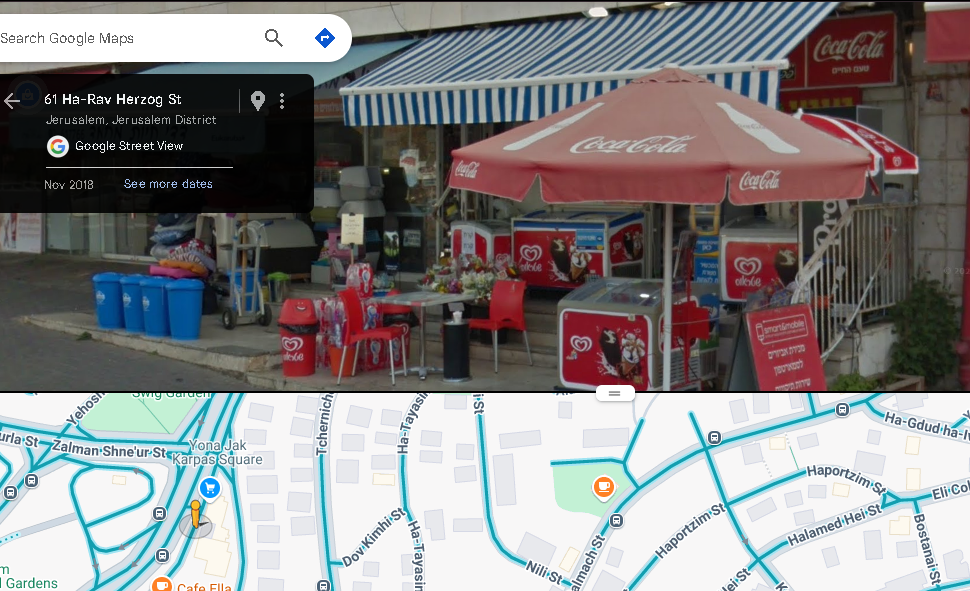Tap the map resize handle
Viewport: 970px width, 591px height.
tap(615, 394)
